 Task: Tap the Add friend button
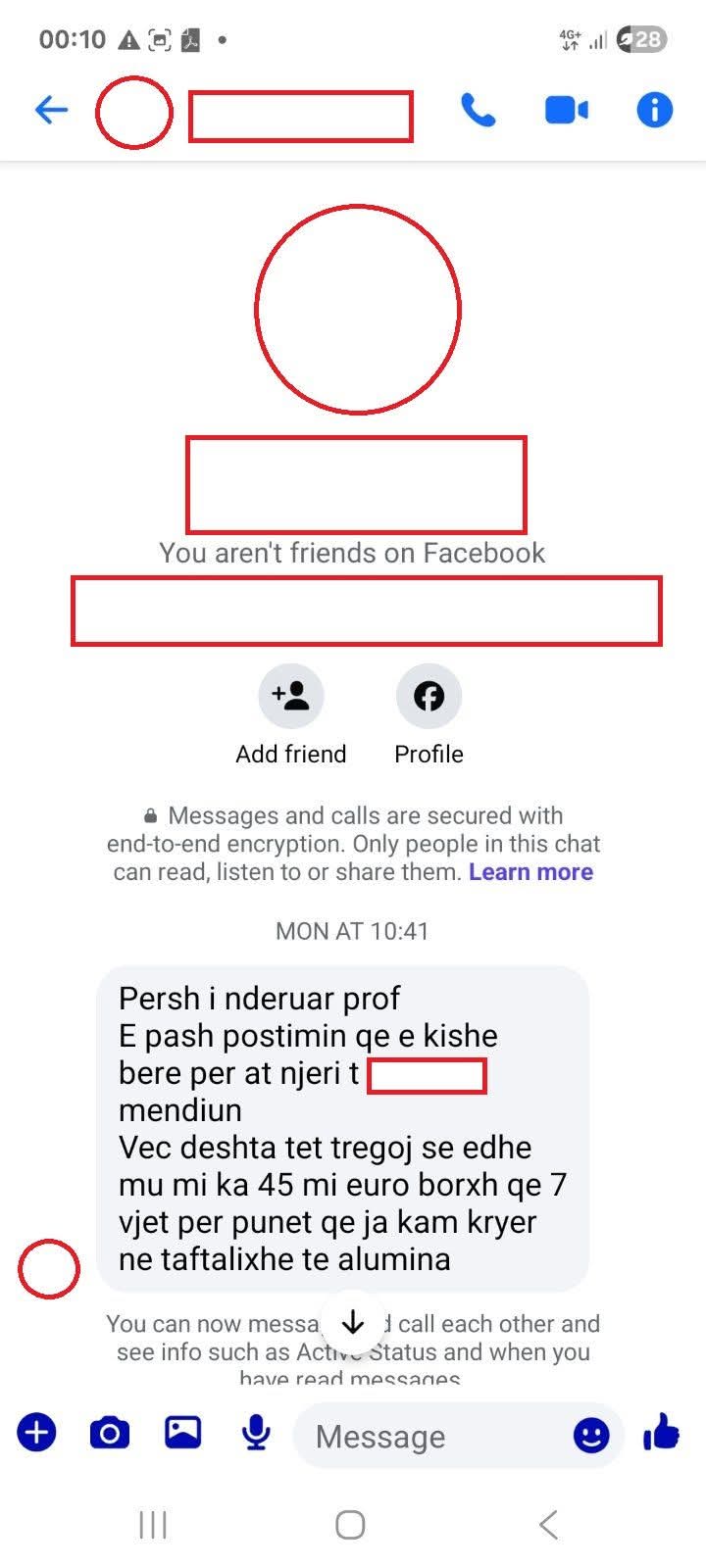click(291, 696)
